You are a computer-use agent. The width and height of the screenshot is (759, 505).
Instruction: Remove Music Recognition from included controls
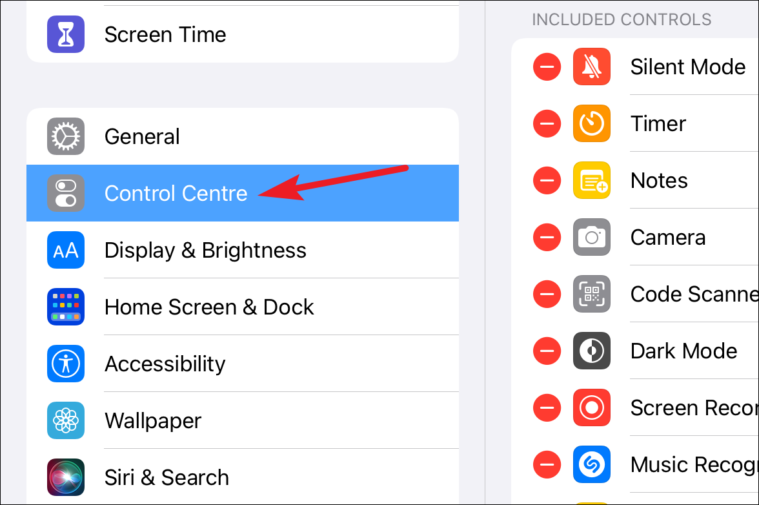coord(546,465)
